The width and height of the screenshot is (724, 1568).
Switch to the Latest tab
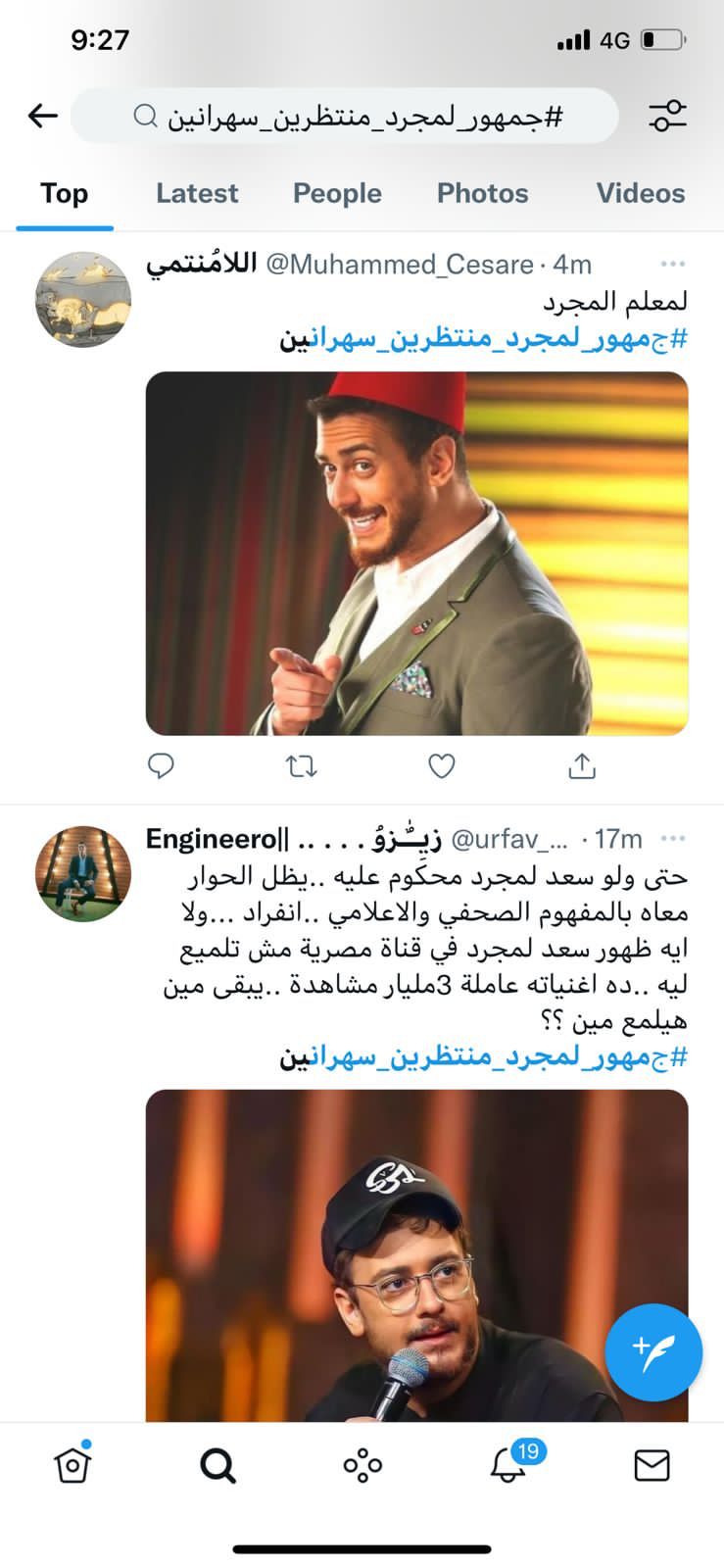pos(197,194)
